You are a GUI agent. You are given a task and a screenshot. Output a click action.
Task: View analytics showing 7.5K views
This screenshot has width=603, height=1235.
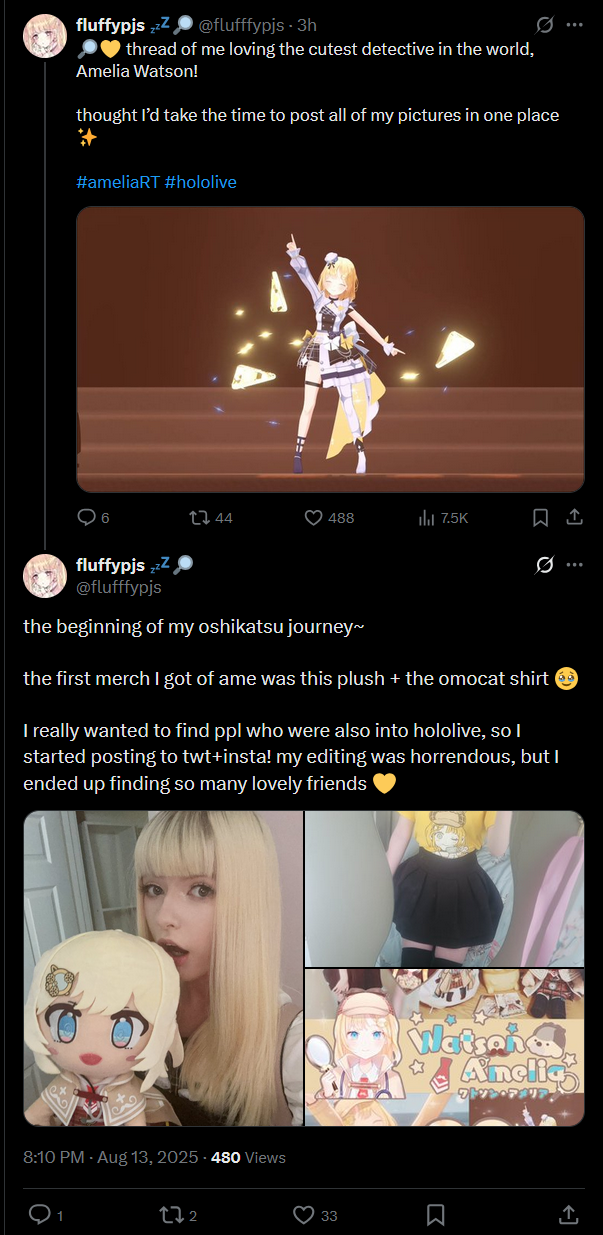[x=426, y=517]
